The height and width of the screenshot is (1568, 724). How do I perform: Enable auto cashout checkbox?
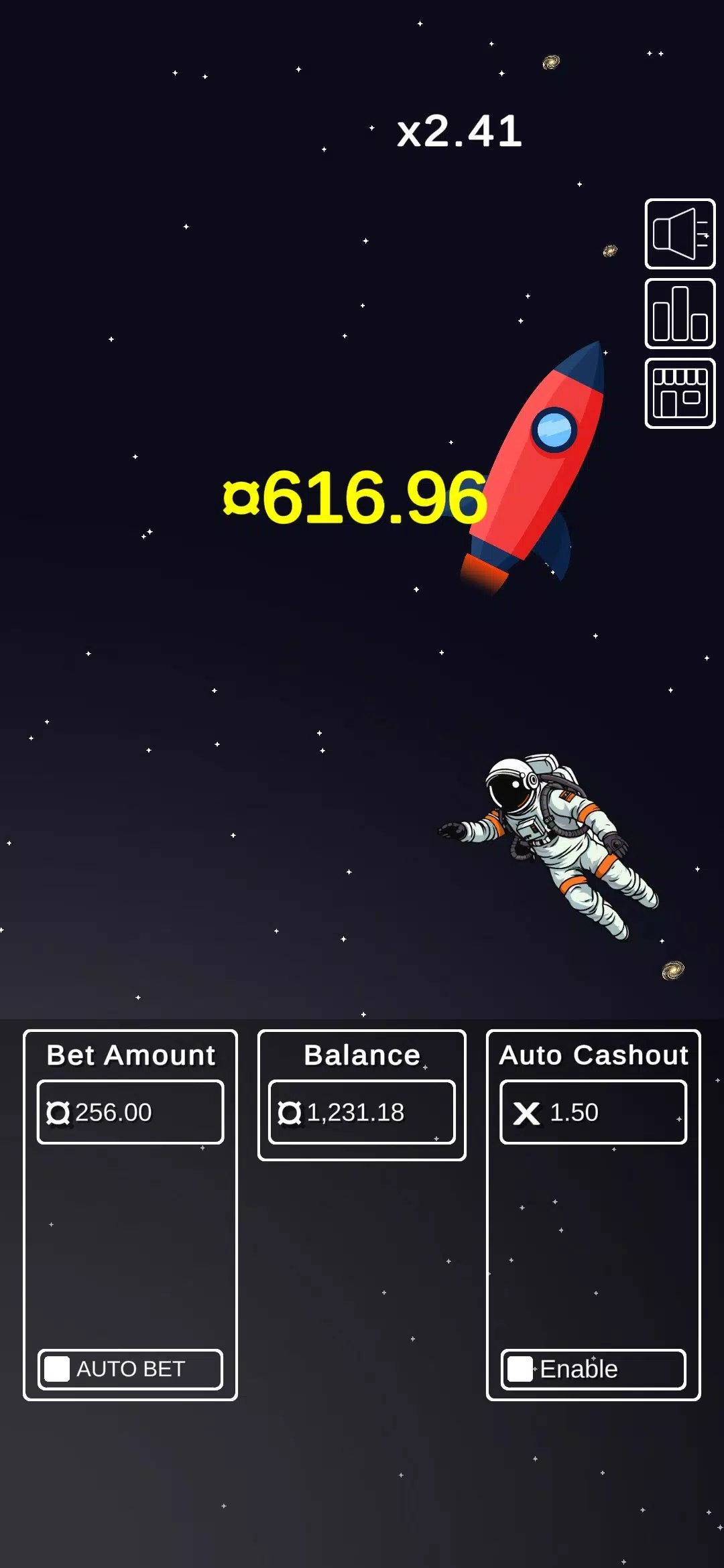coord(520,1368)
